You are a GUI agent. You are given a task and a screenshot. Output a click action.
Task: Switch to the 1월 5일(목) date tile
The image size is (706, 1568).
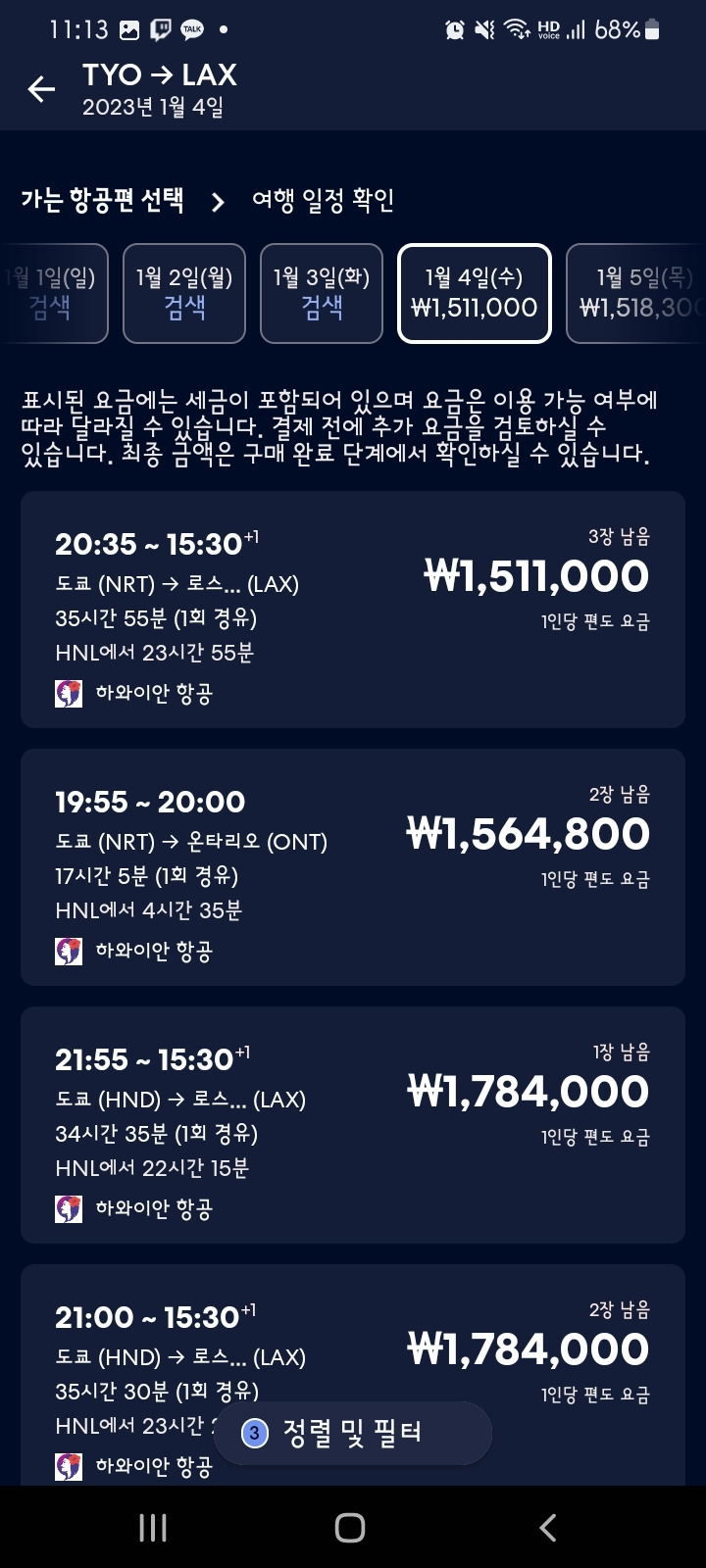coord(636,293)
